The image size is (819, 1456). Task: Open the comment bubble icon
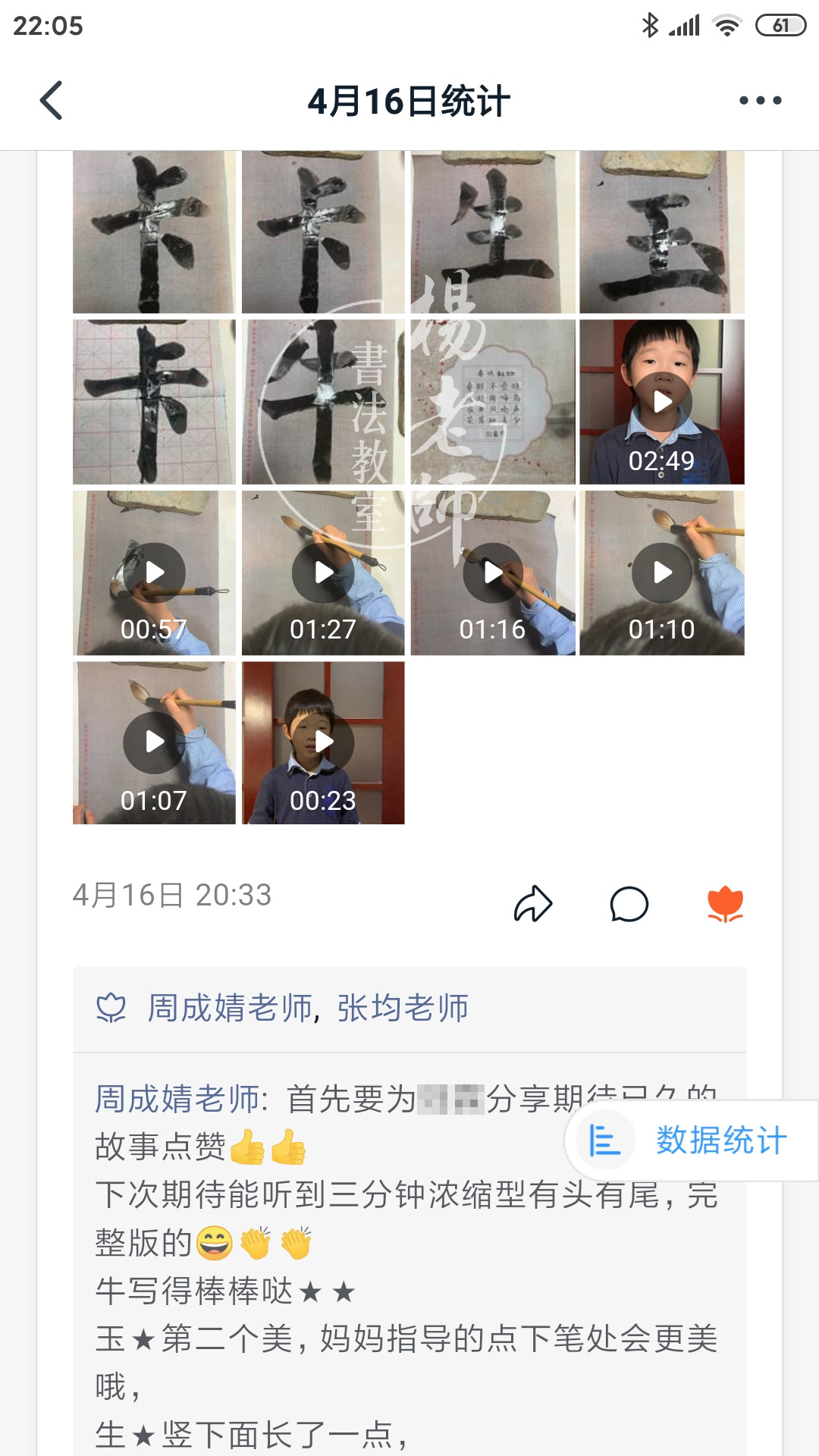tap(629, 904)
